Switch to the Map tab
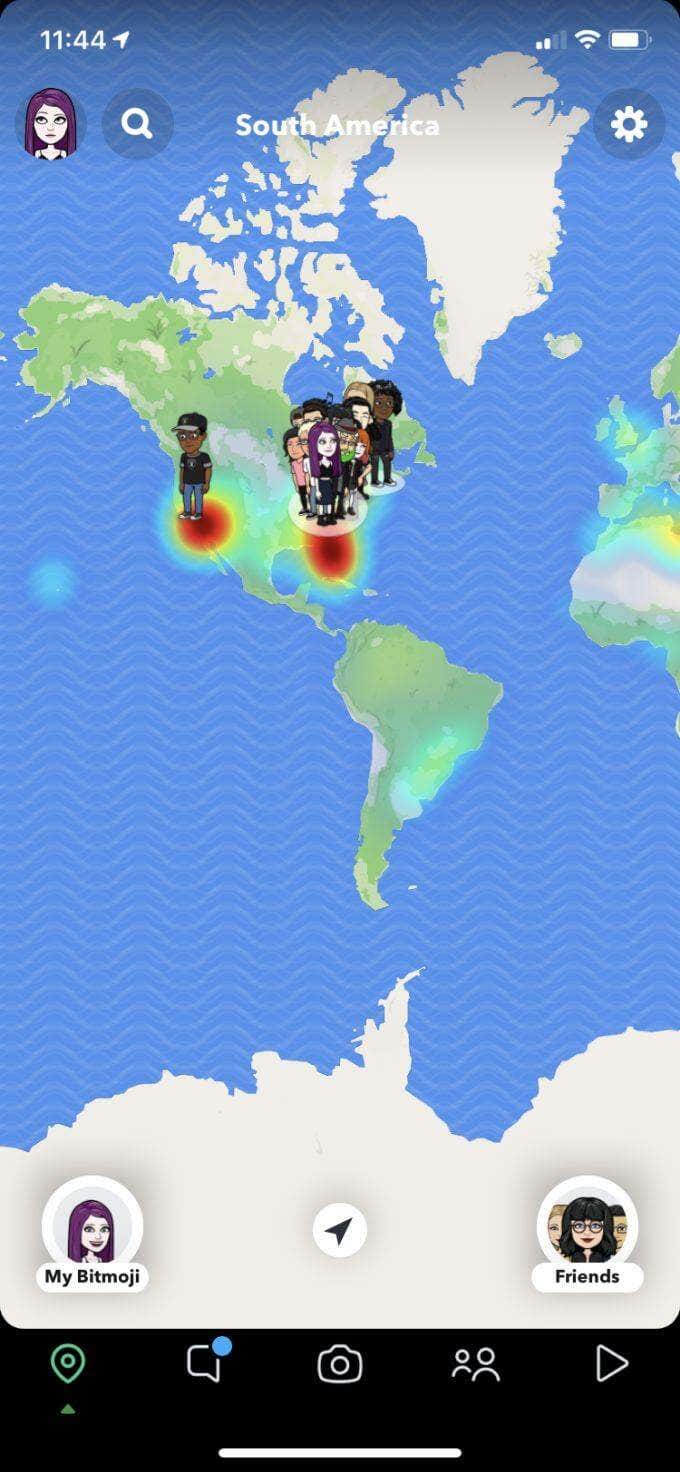The height and width of the screenshot is (1472, 680). [x=68, y=1364]
